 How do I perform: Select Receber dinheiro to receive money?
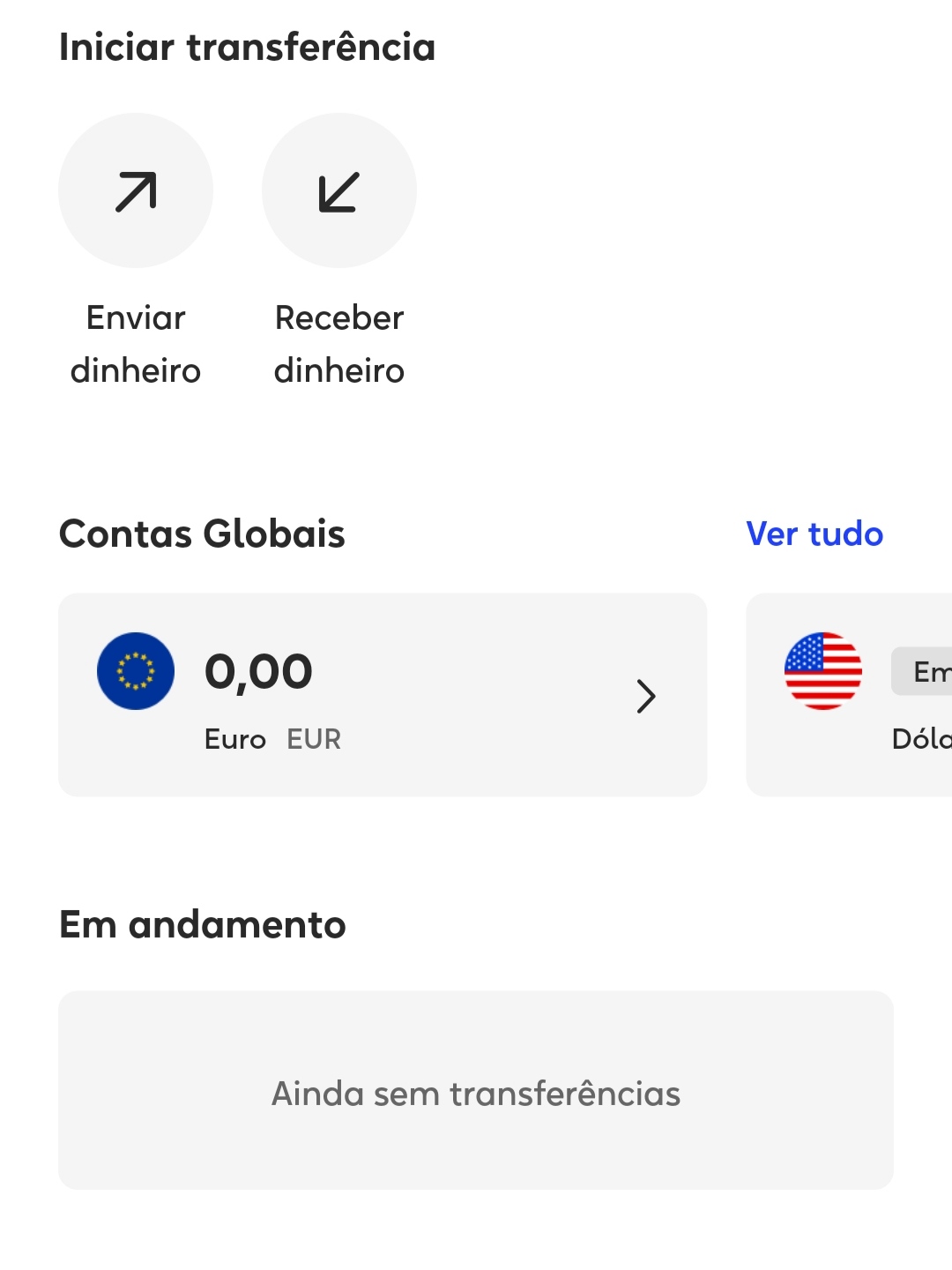click(x=339, y=191)
